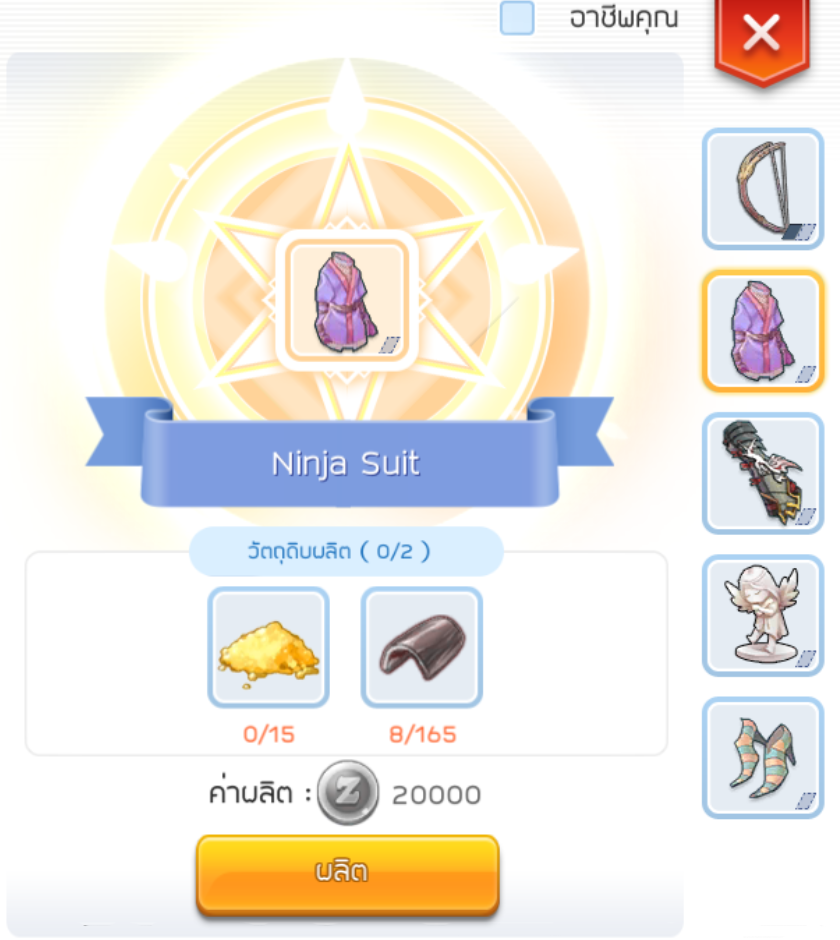
Task: View the Ninja Suit icon in center
Action: point(346,300)
